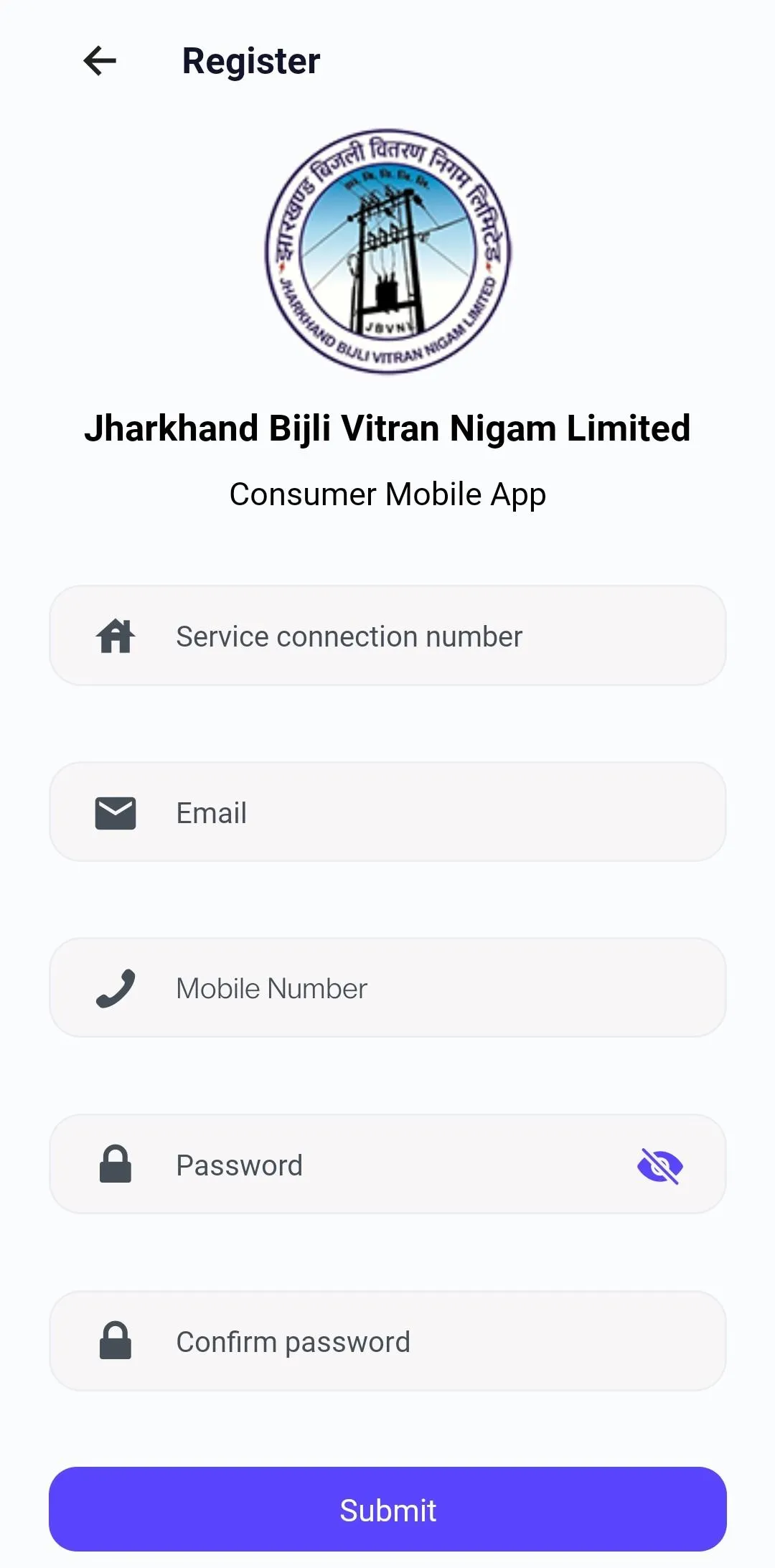This screenshot has width=775, height=1568.
Task: Click the padlock icon beside Confirm password
Action: [116, 1341]
